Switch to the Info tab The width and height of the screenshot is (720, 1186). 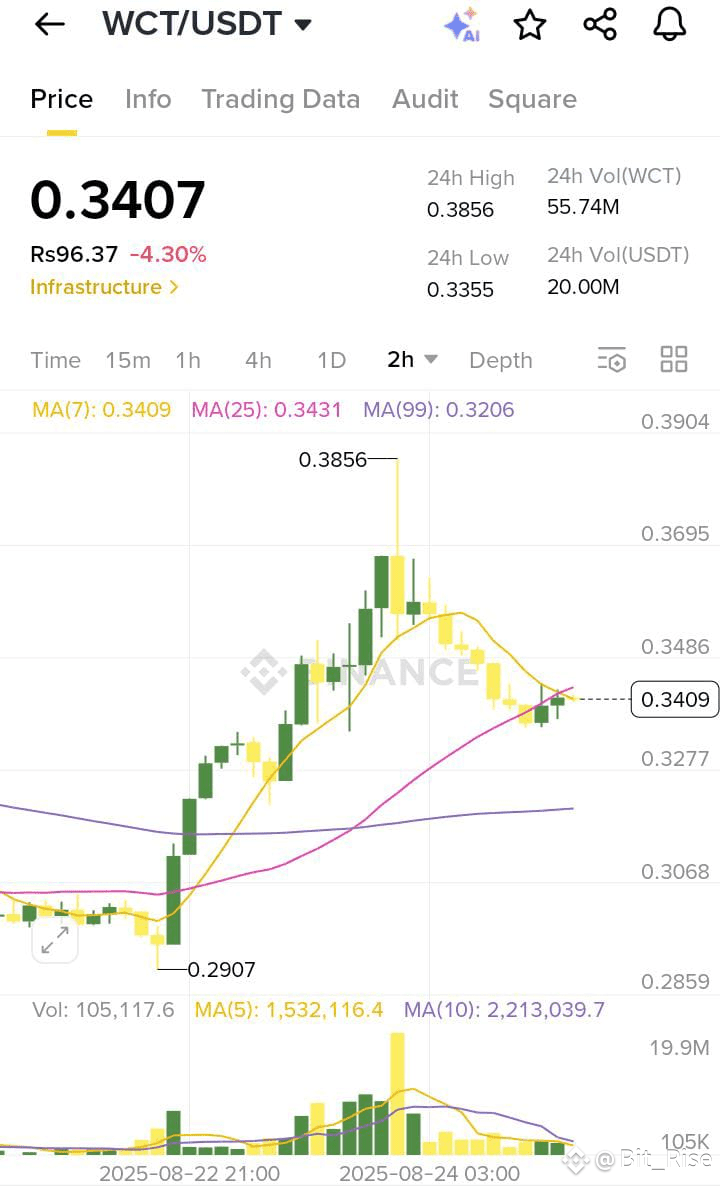click(x=148, y=99)
